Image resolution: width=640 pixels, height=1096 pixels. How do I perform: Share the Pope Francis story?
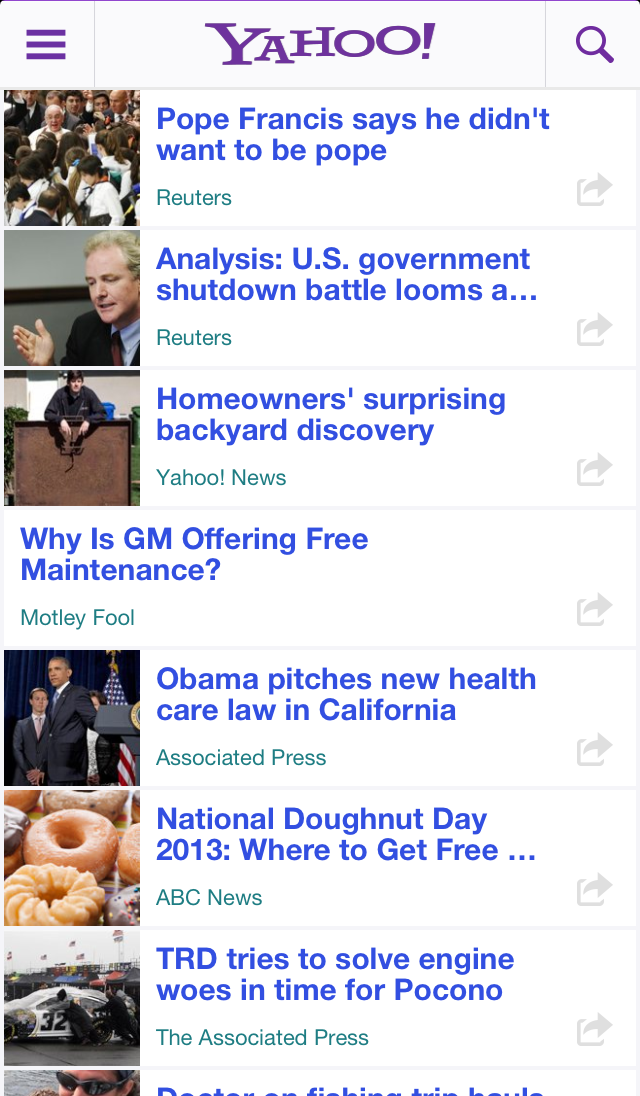tap(594, 190)
